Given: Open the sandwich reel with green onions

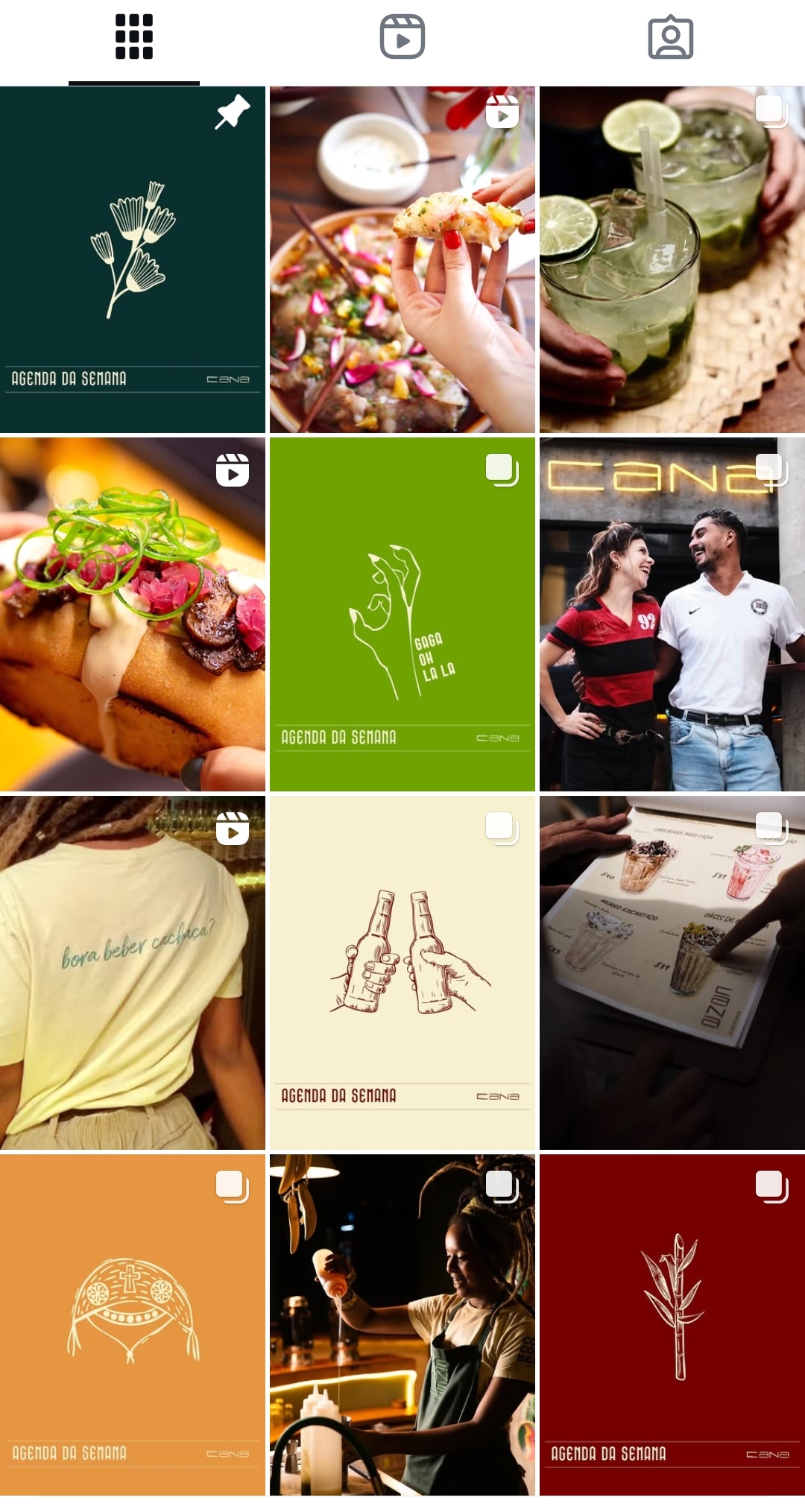Looking at the screenshot, I should [133, 614].
